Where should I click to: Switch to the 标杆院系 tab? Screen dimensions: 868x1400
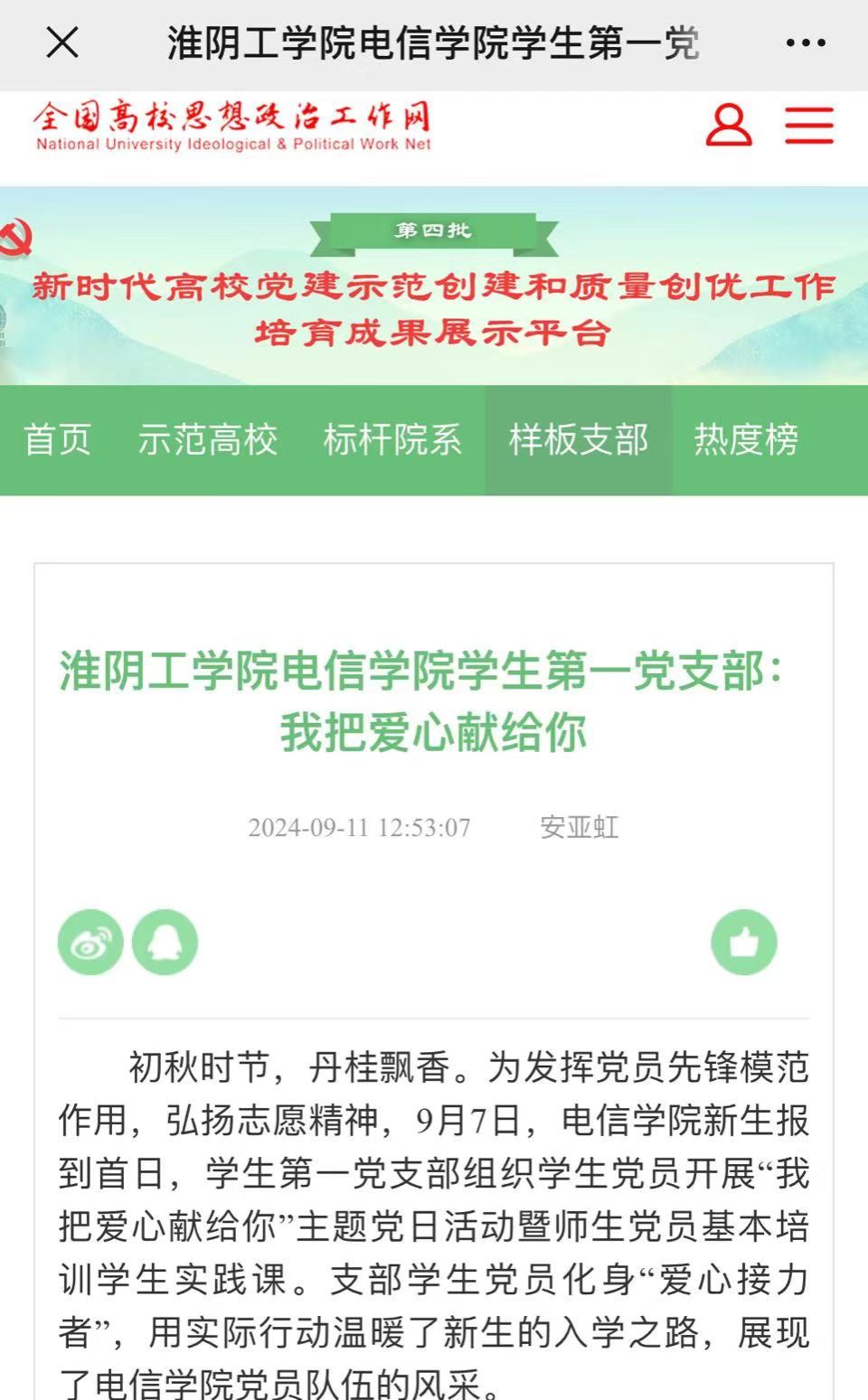392,440
